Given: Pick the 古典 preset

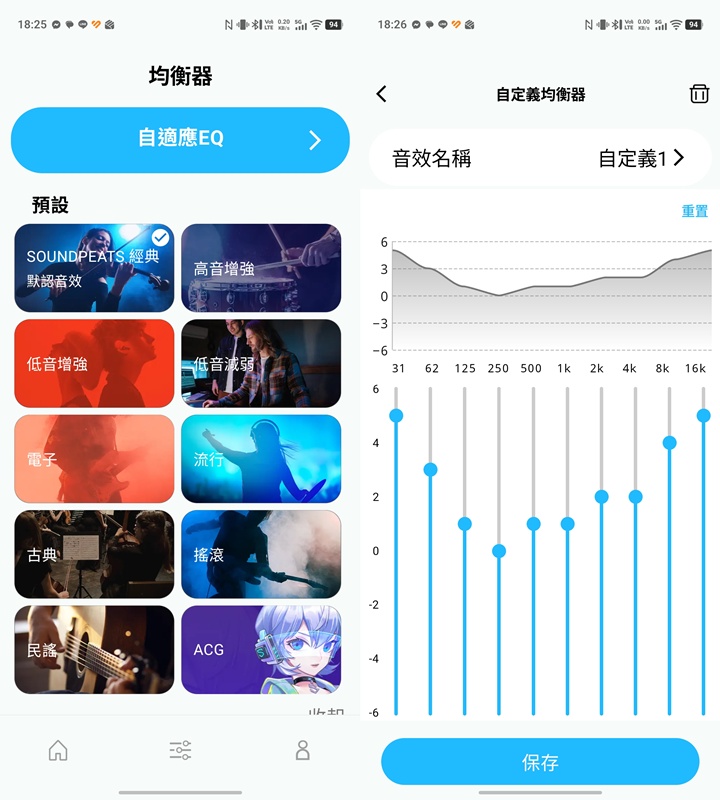Looking at the screenshot, I should coord(94,554).
